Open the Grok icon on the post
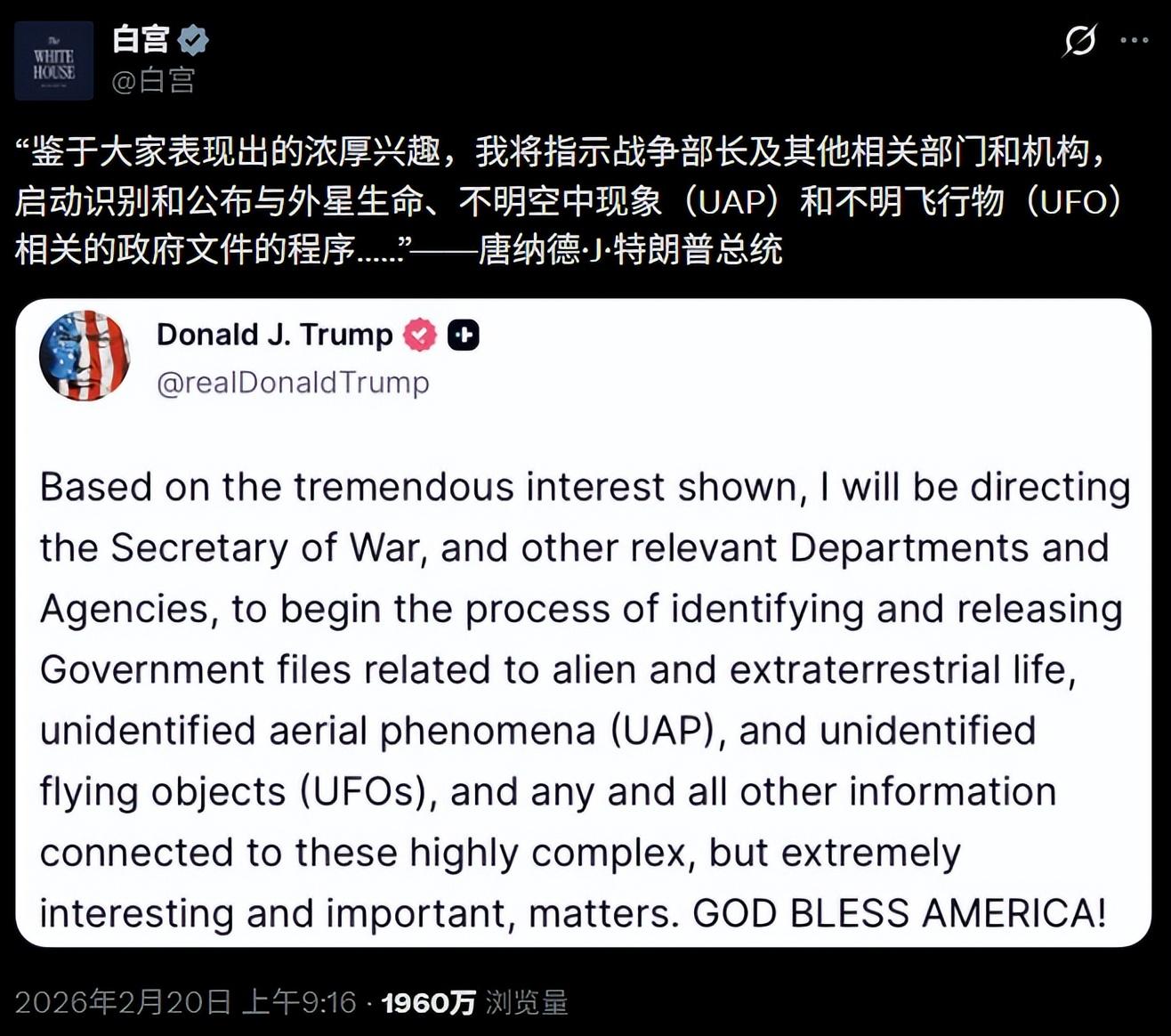Image resolution: width=1171 pixels, height=1036 pixels. (x=1079, y=40)
